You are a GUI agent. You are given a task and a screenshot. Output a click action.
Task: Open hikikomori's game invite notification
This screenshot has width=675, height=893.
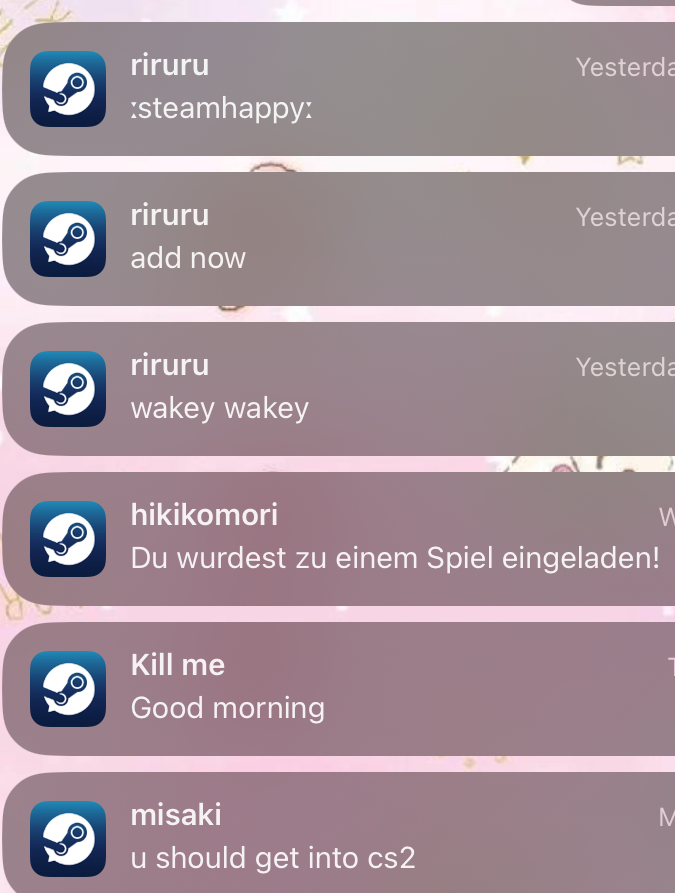tap(340, 538)
